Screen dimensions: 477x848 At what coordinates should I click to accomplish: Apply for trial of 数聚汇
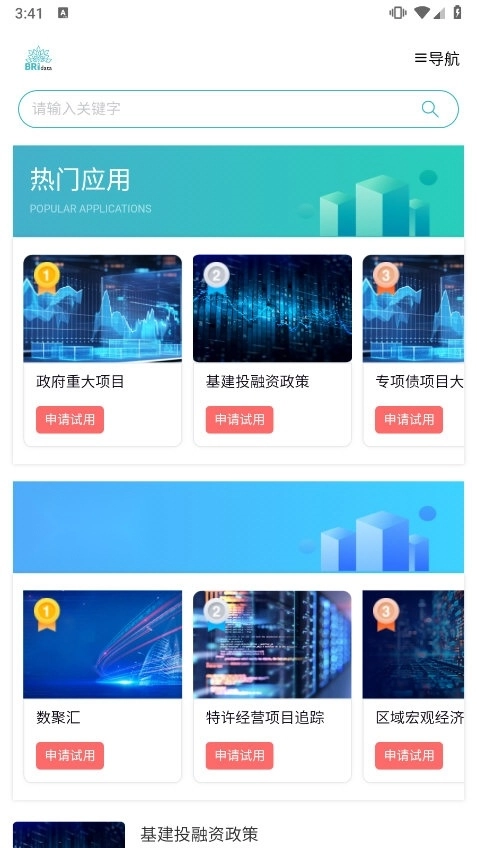coord(70,756)
